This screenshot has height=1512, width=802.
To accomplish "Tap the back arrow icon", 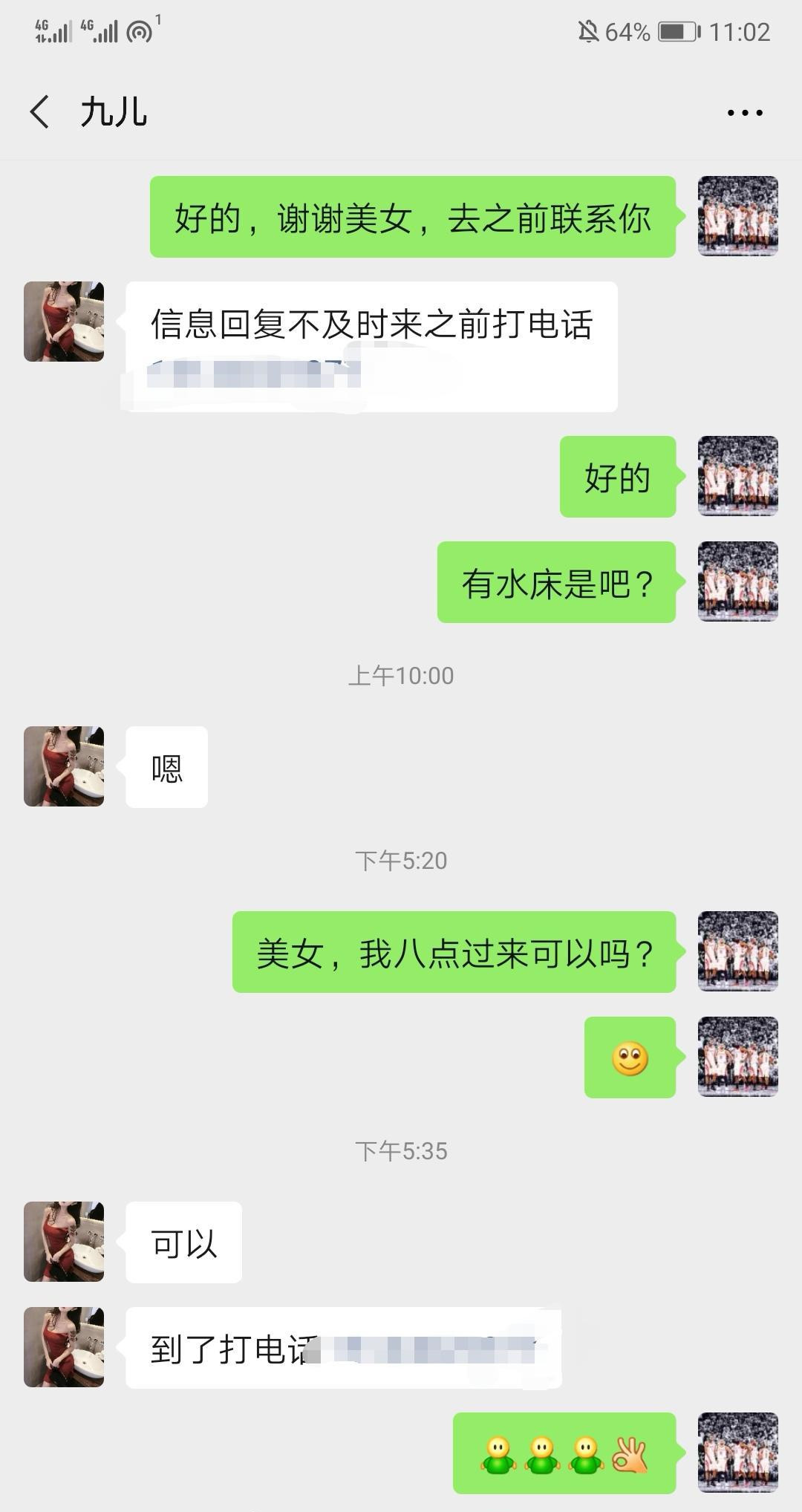I will (x=41, y=112).
